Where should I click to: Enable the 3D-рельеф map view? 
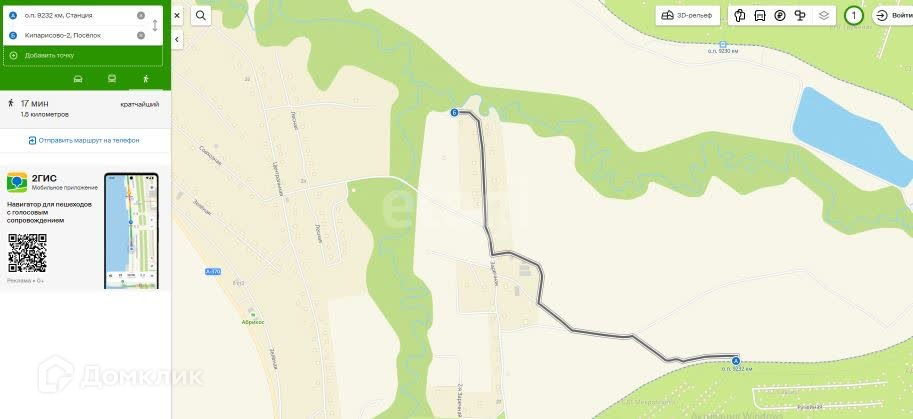(688, 16)
